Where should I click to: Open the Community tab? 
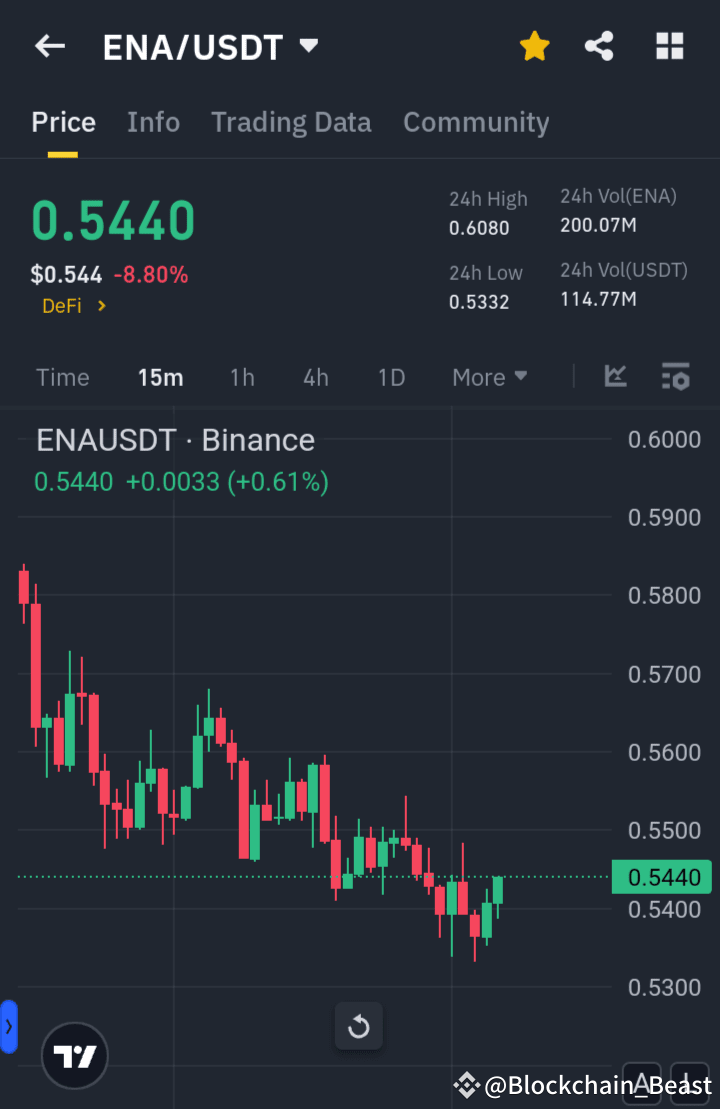(476, 122)
